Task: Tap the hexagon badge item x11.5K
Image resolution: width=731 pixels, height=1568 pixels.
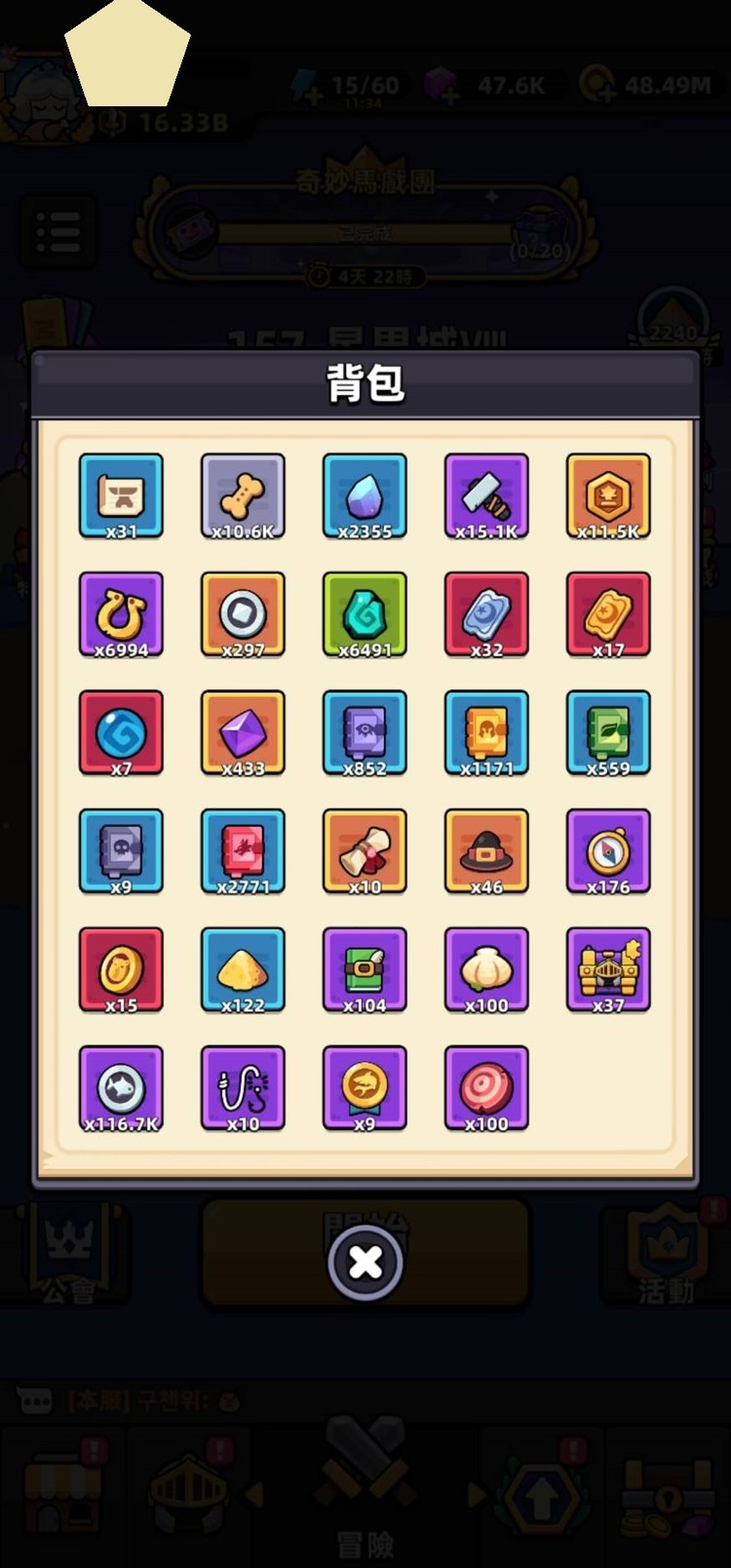Action: (x=608, y=496)
